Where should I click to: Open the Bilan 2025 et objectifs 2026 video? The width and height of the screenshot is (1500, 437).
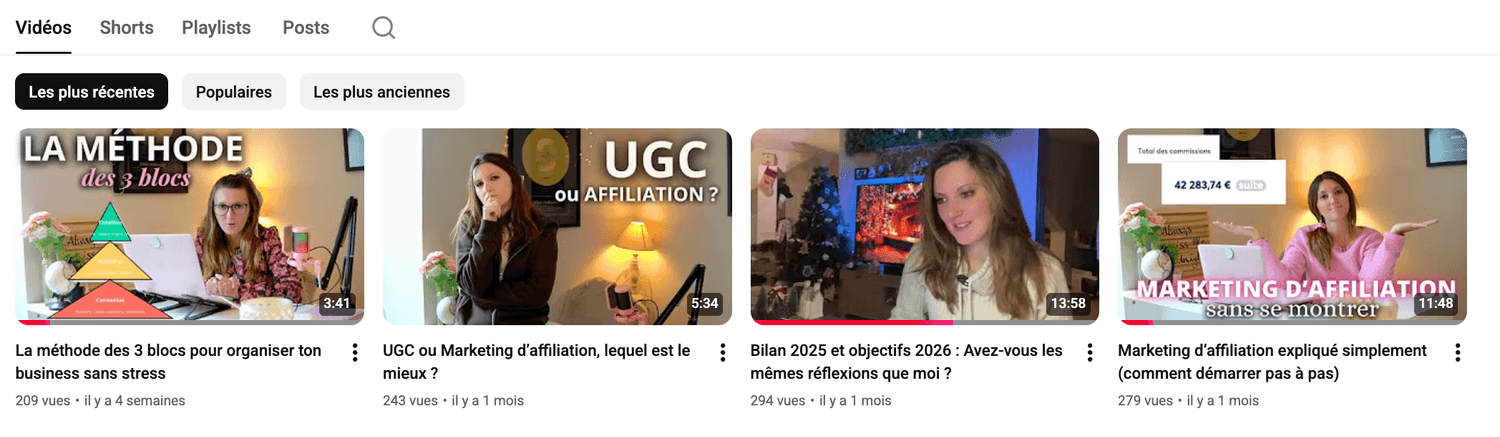(x=924, y=226)
